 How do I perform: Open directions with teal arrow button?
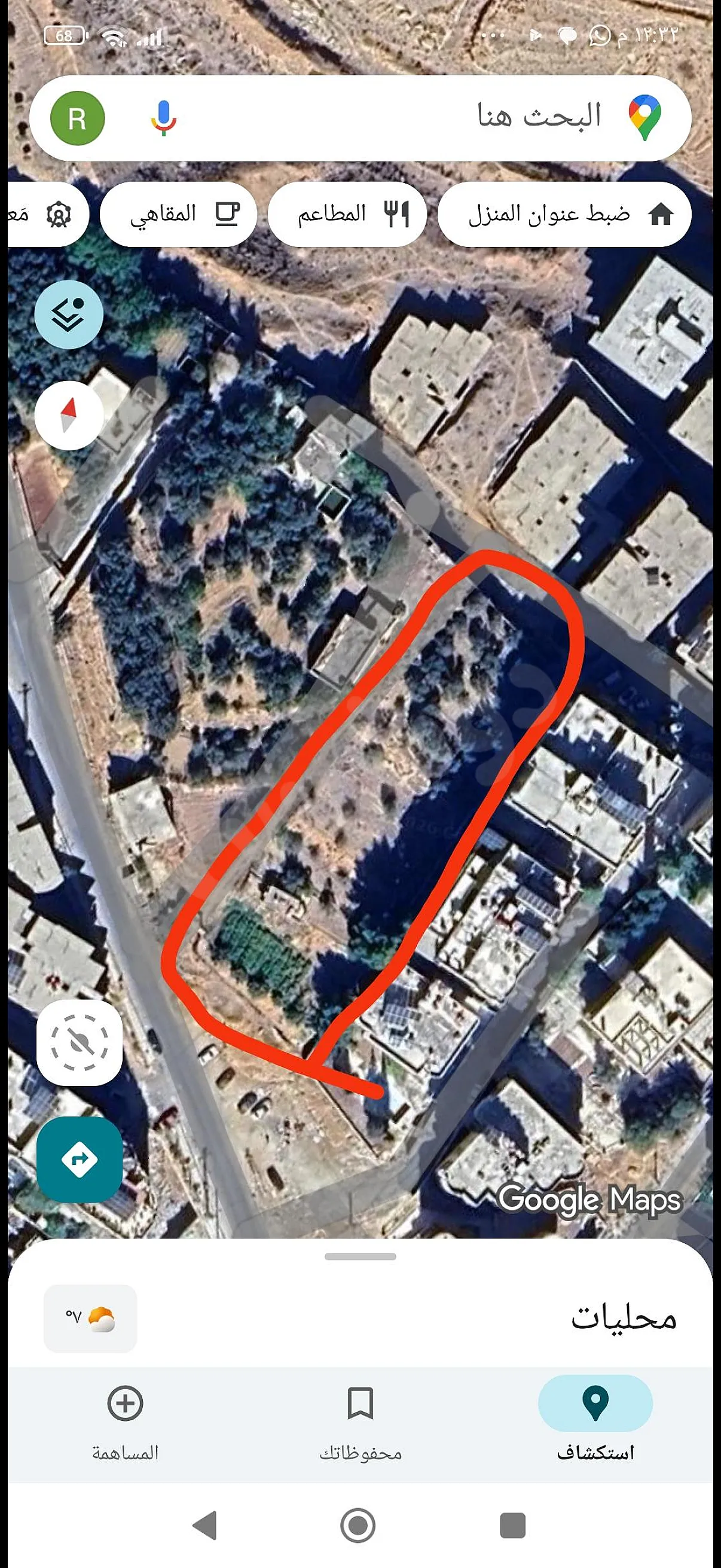tap(80, 1159)
